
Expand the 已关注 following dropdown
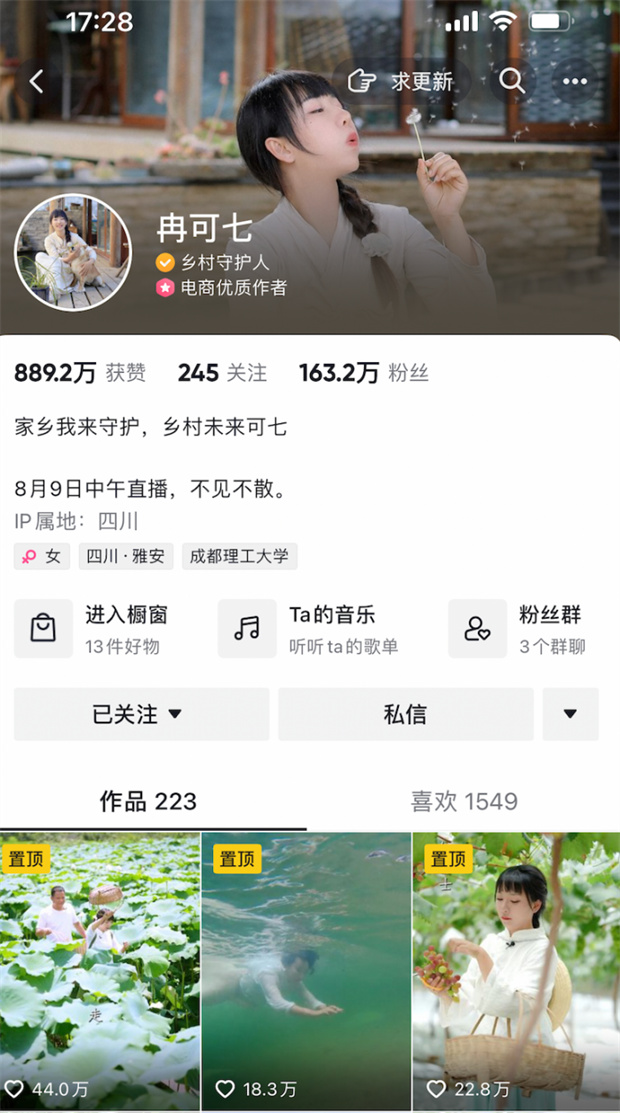(141, 714)
